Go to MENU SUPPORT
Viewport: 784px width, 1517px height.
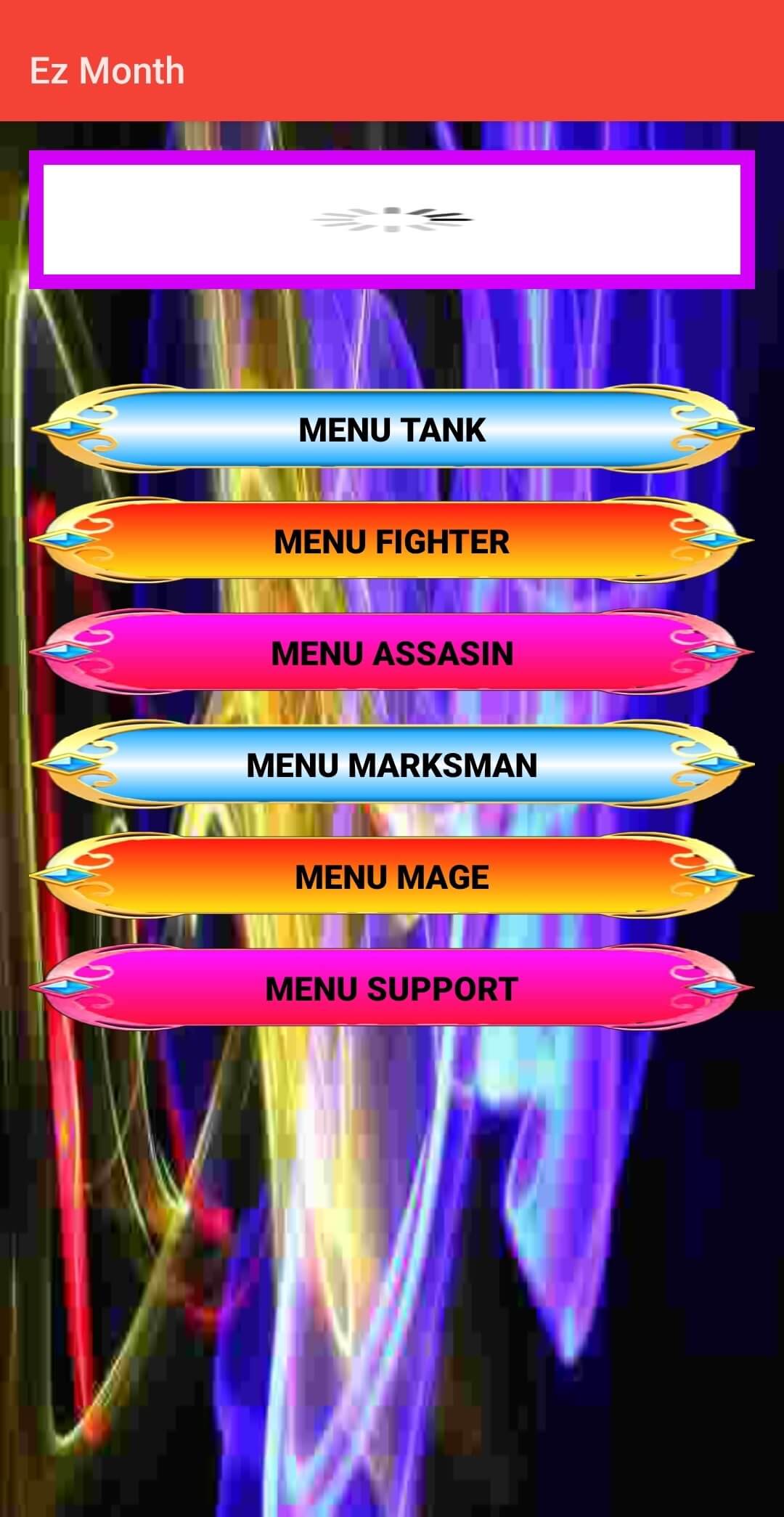392,988
